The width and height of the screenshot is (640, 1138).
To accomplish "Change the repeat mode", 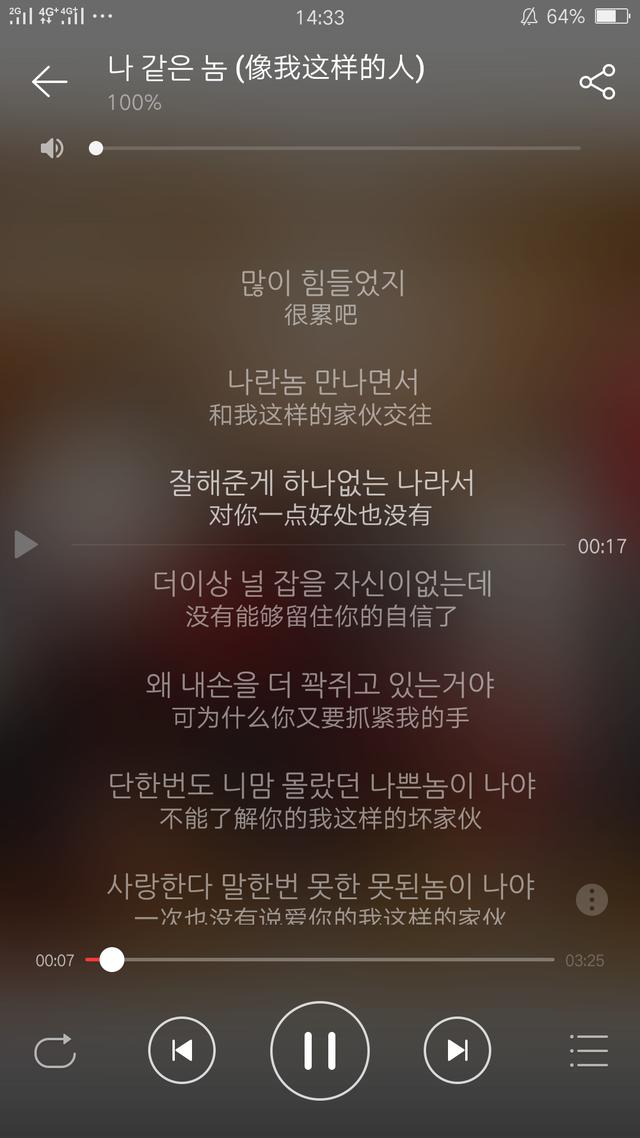I will tap(54, 1050).
